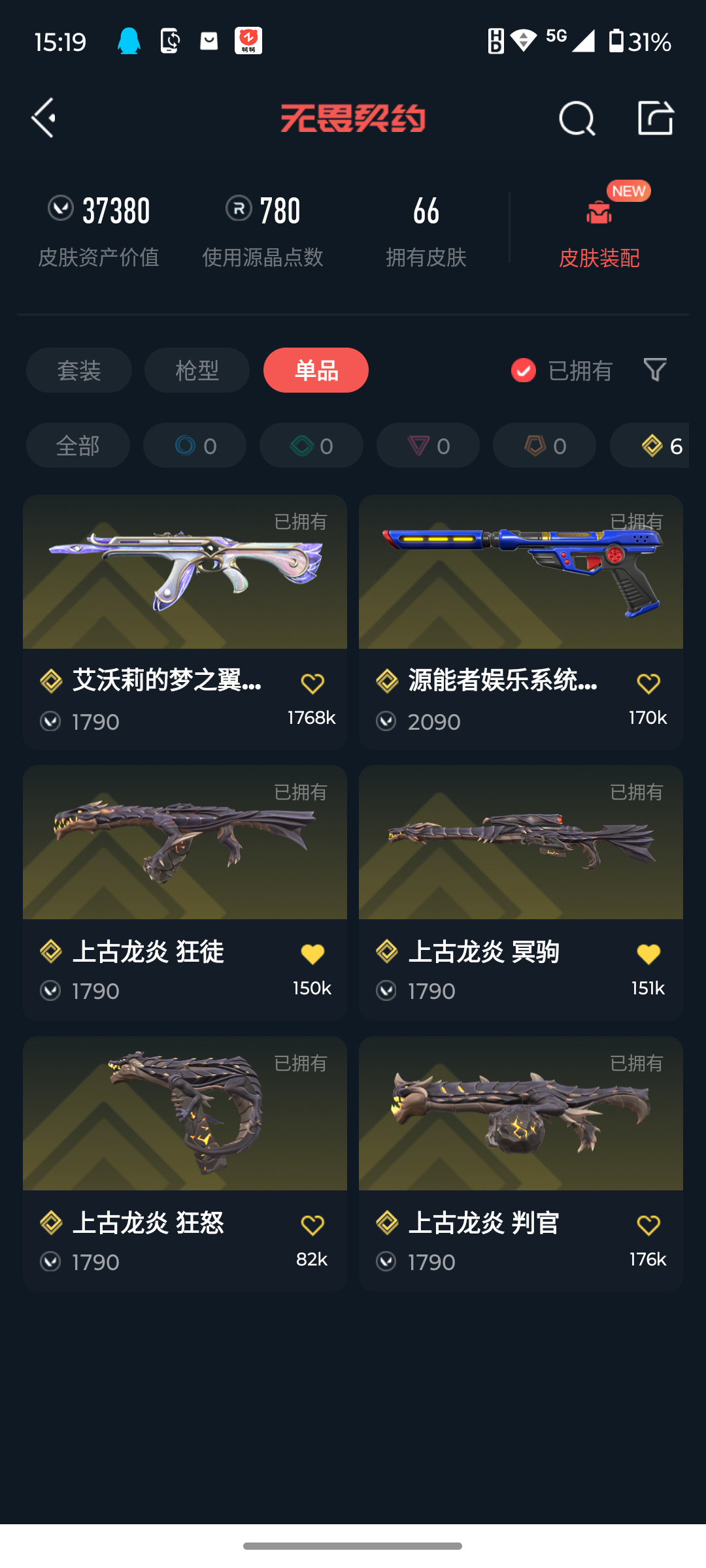Like the 上古龙炎 狂怒 skin

312,1225
